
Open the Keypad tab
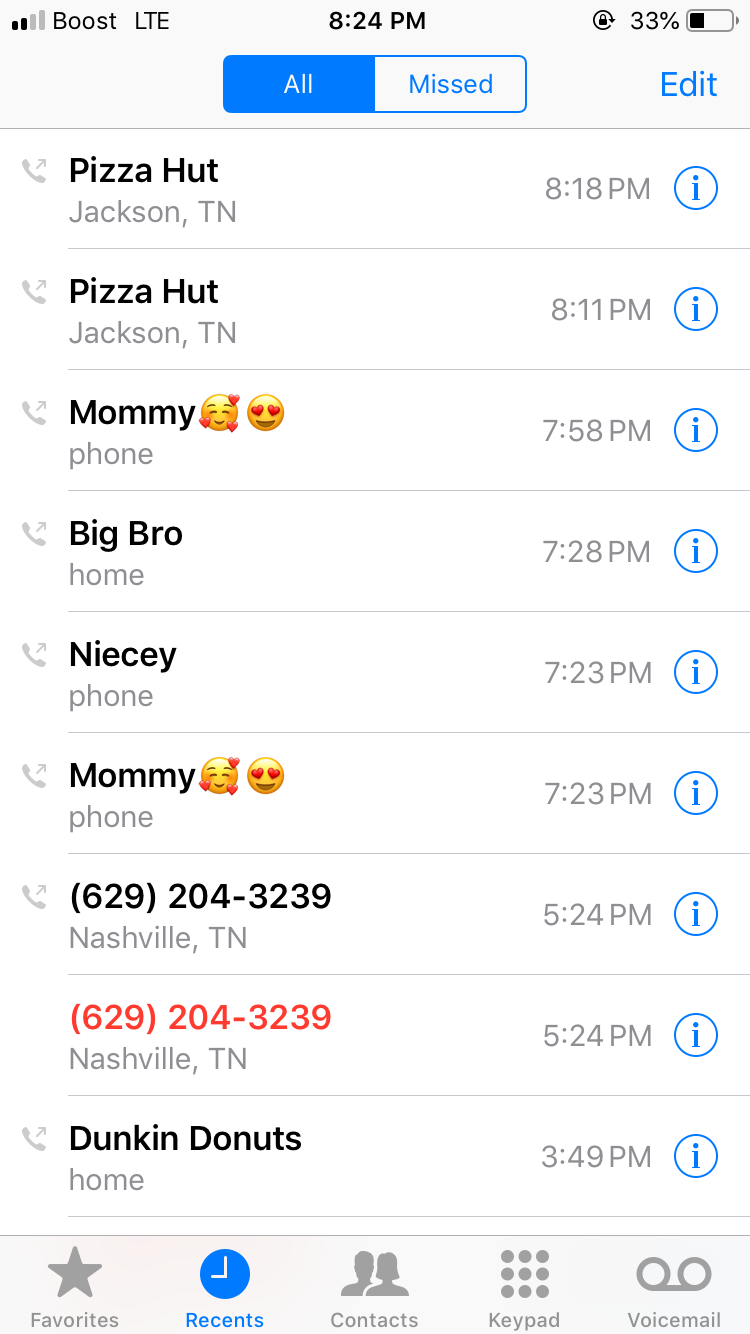point(524,1287)
